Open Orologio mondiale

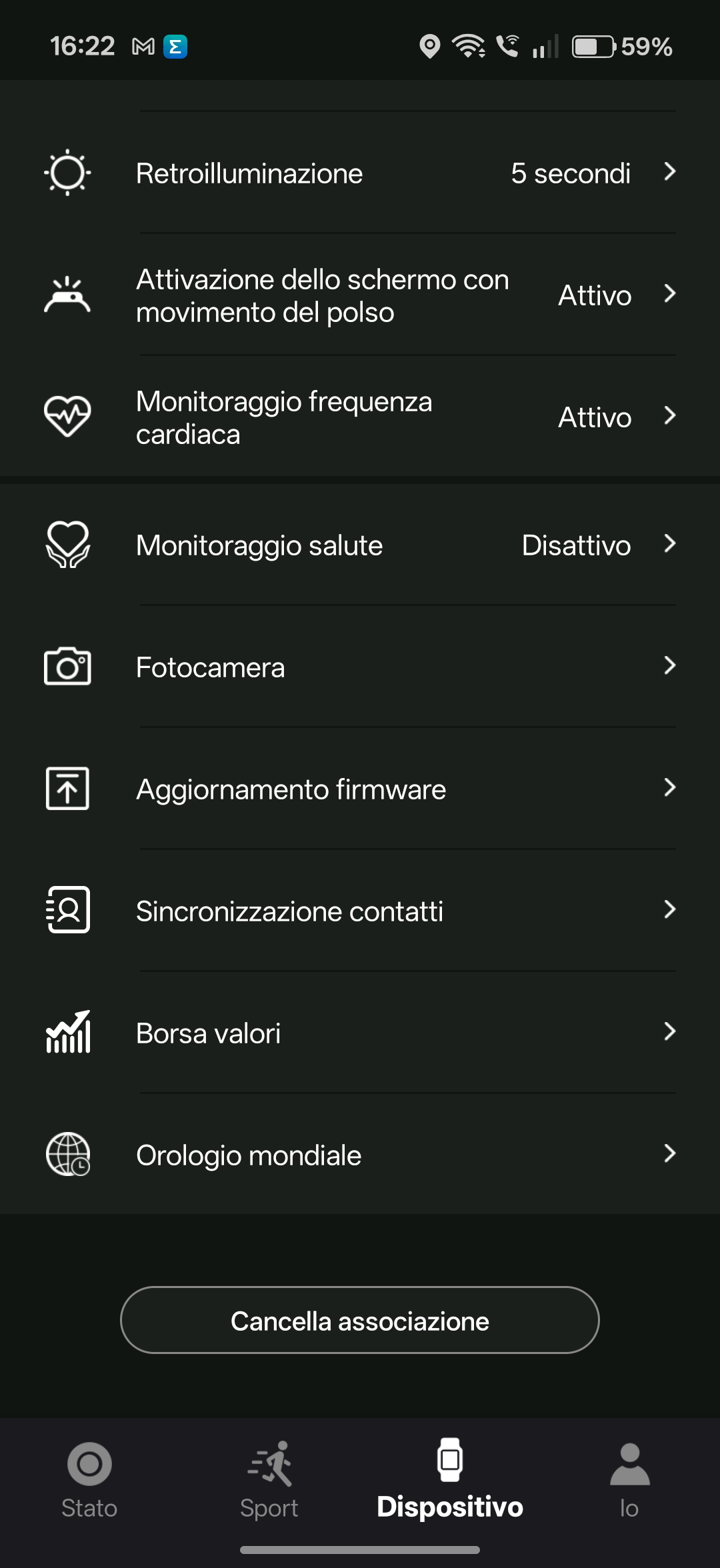tap(360, 1155)
